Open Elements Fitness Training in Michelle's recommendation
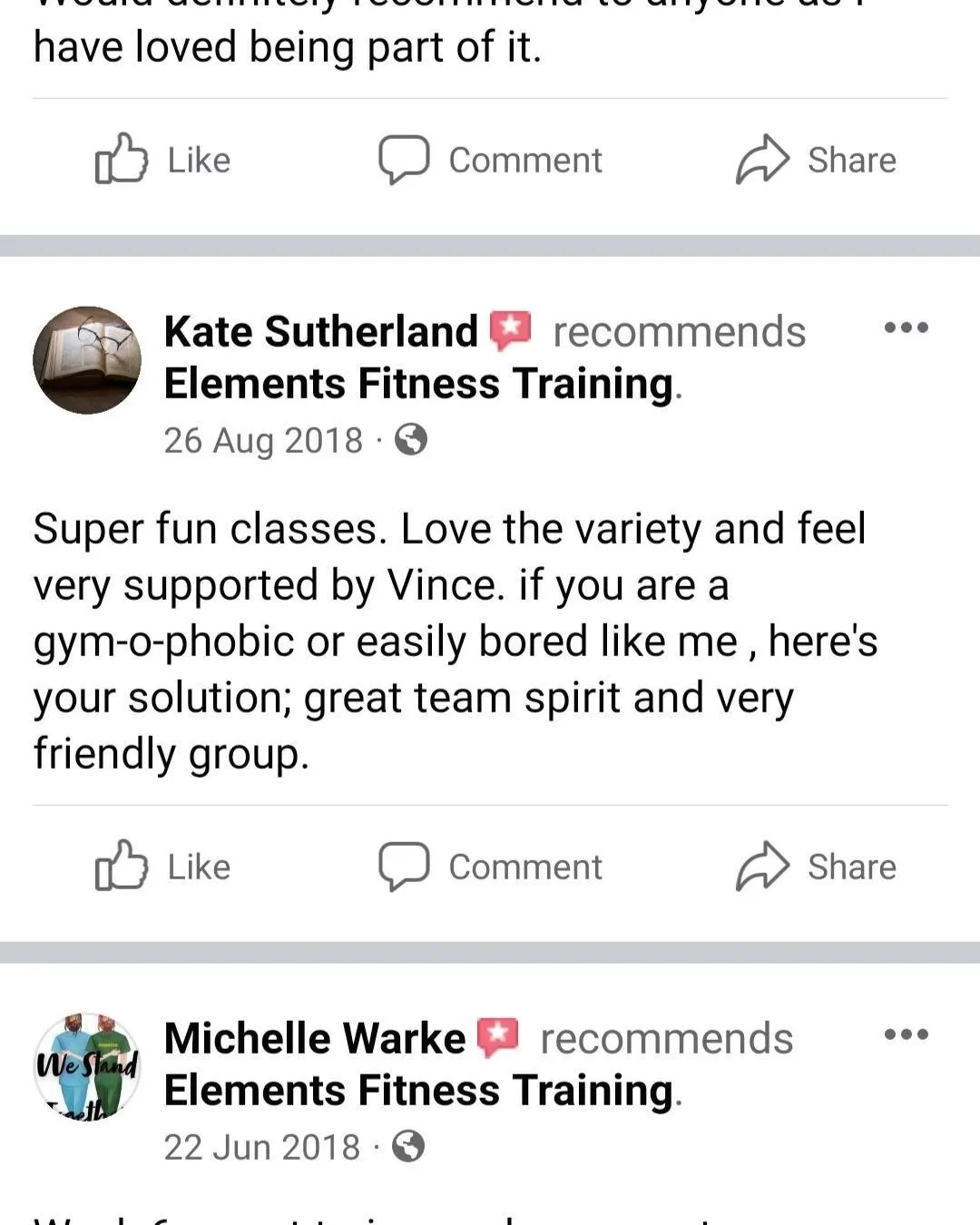The height and width of the screenshot is (1225, 980). coord(418,1090)
